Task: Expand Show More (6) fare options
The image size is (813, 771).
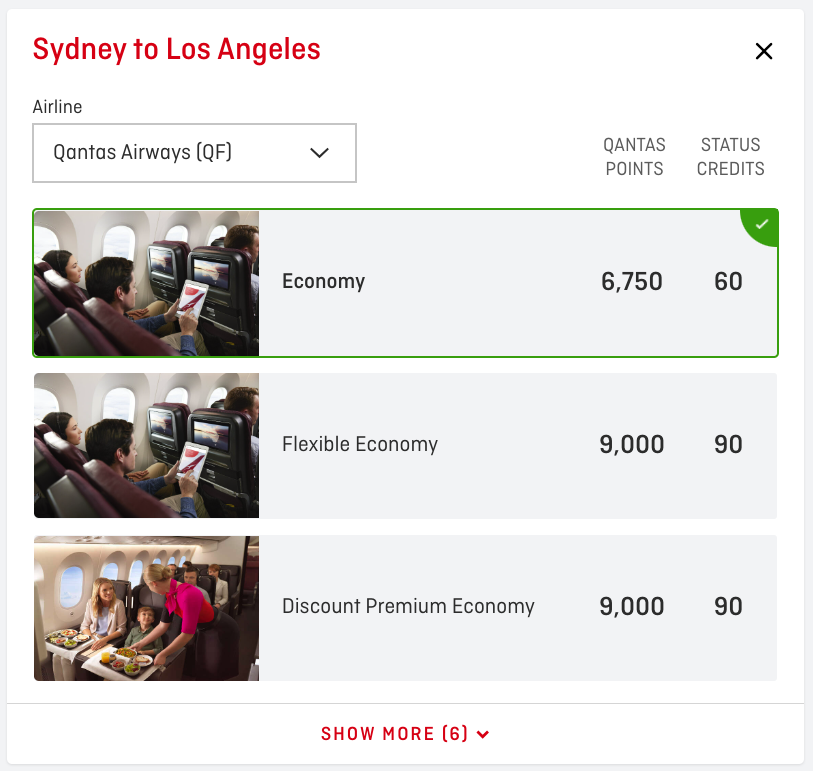Action: tap(405, 734)
